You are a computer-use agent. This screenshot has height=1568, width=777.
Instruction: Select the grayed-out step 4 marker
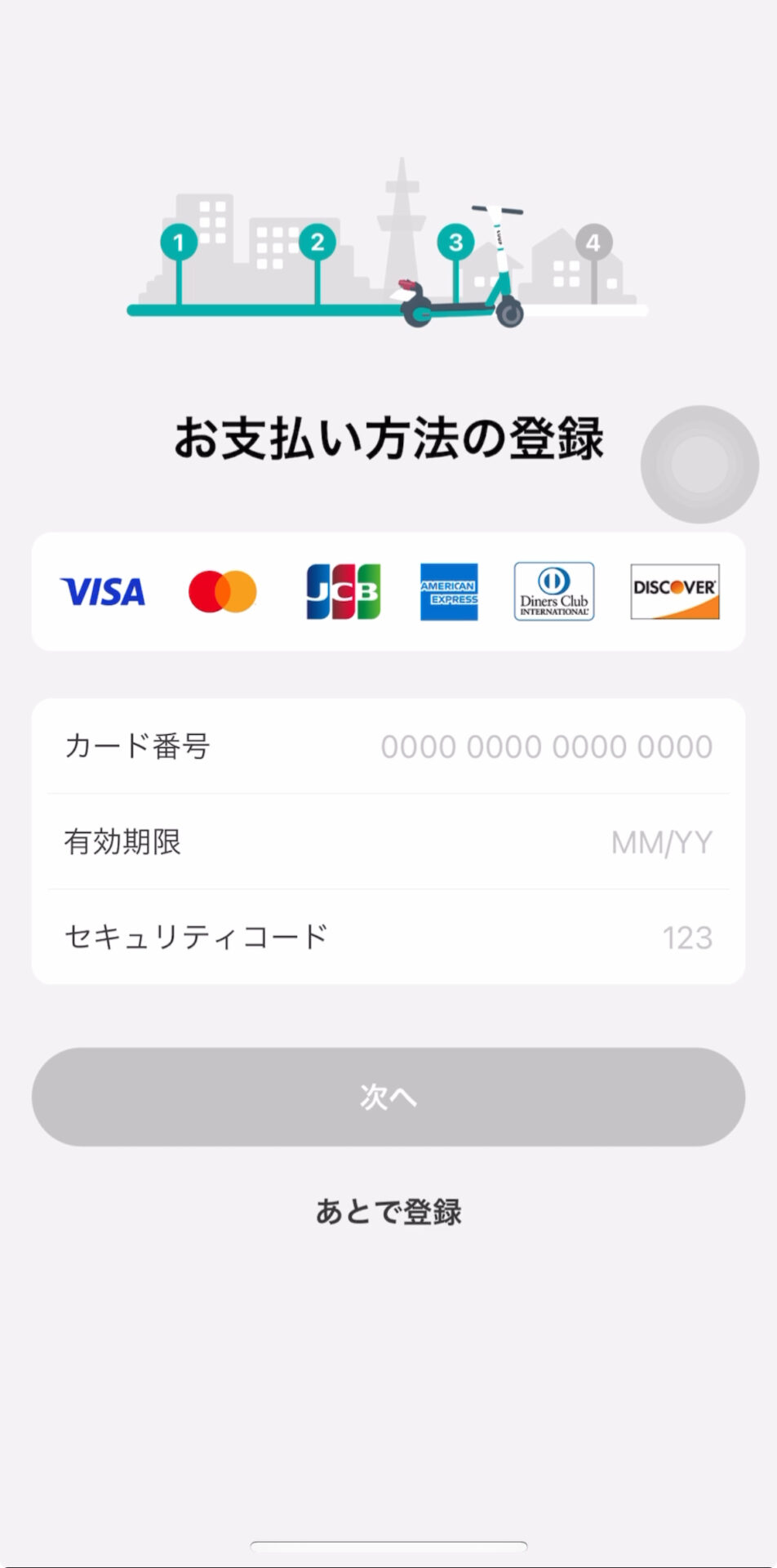[x=596, y=241]
